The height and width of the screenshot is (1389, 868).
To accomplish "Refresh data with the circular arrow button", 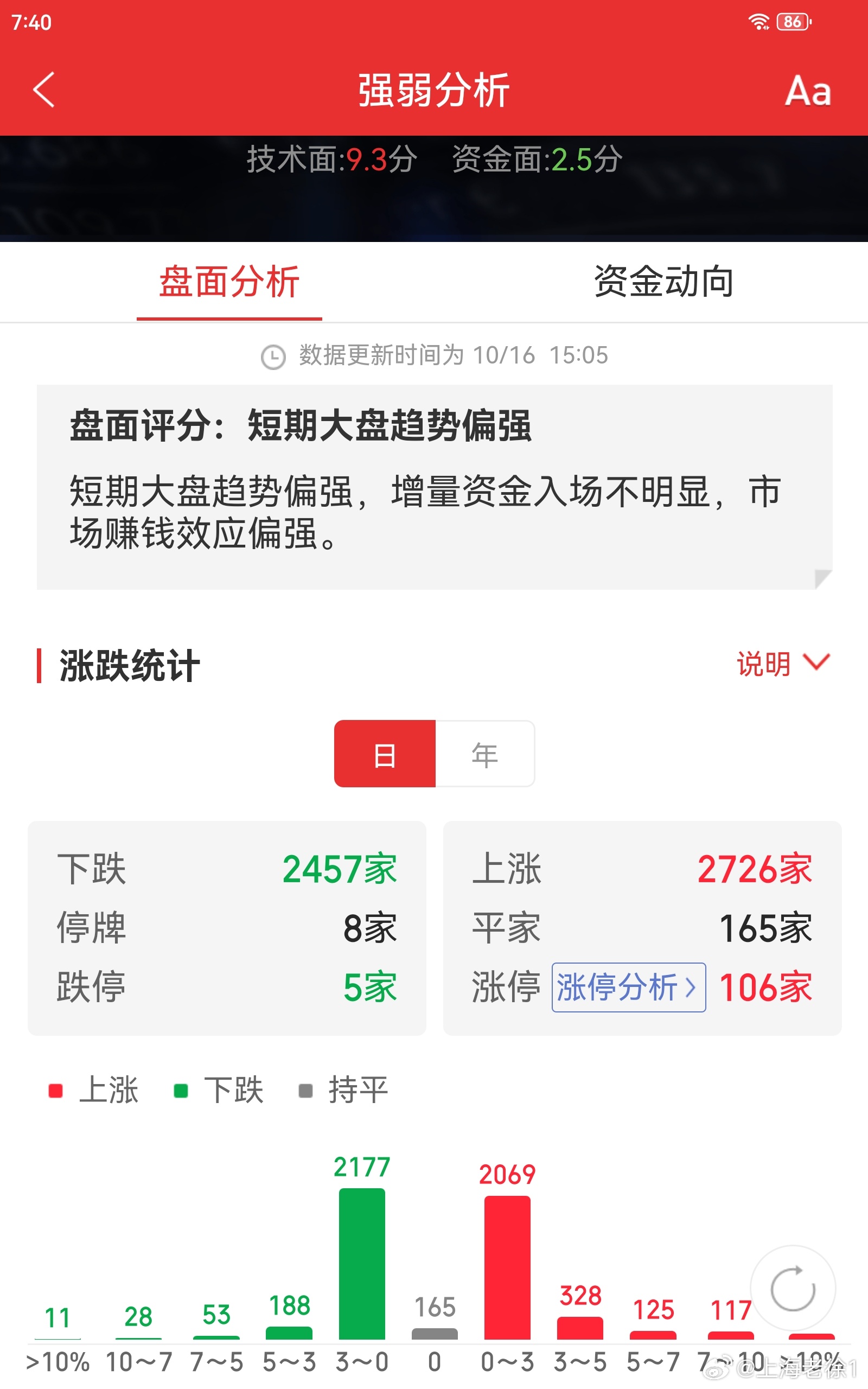I will click(x=793, y=1289).
